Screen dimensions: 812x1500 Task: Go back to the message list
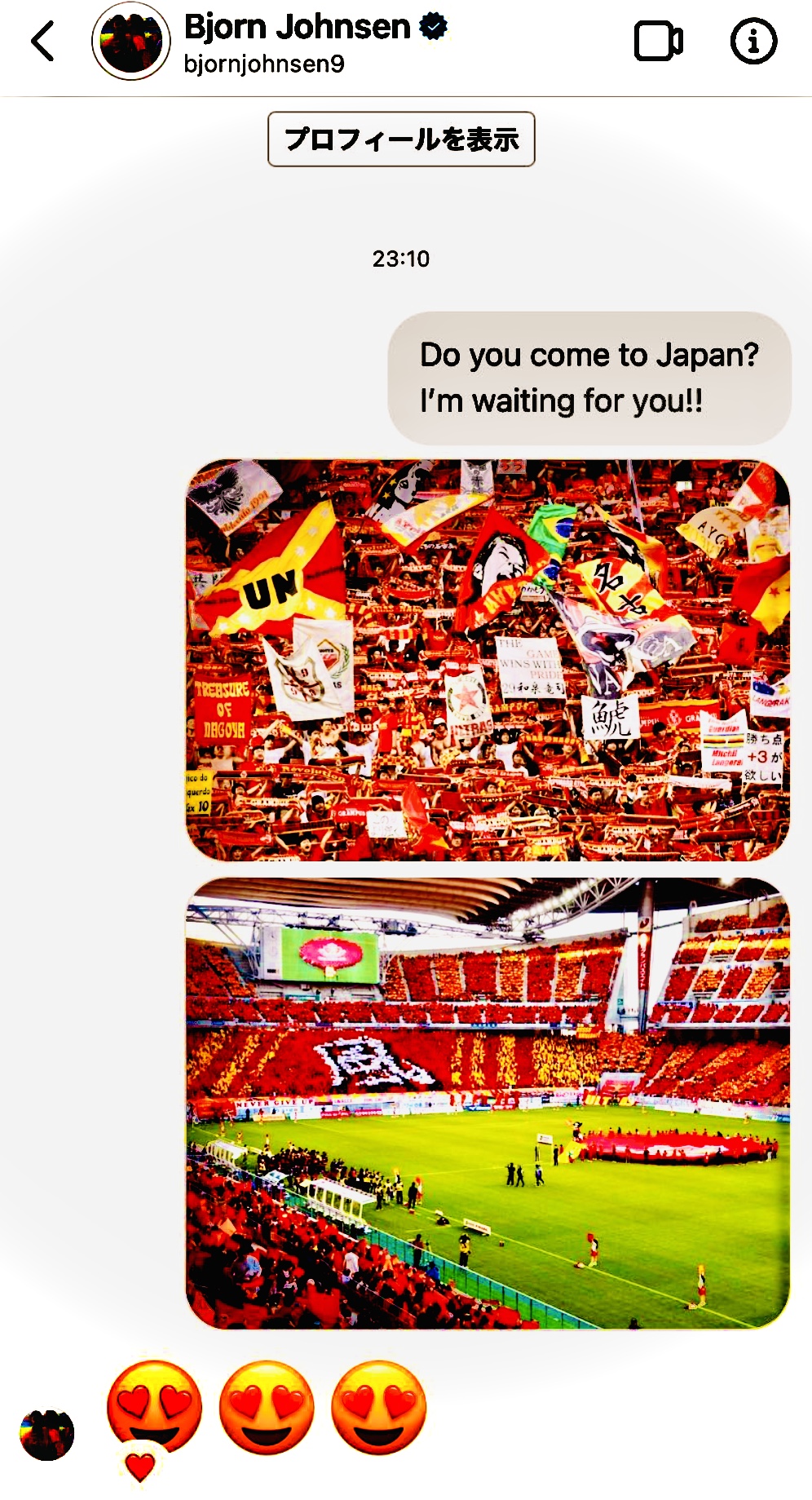coord(42,42)
